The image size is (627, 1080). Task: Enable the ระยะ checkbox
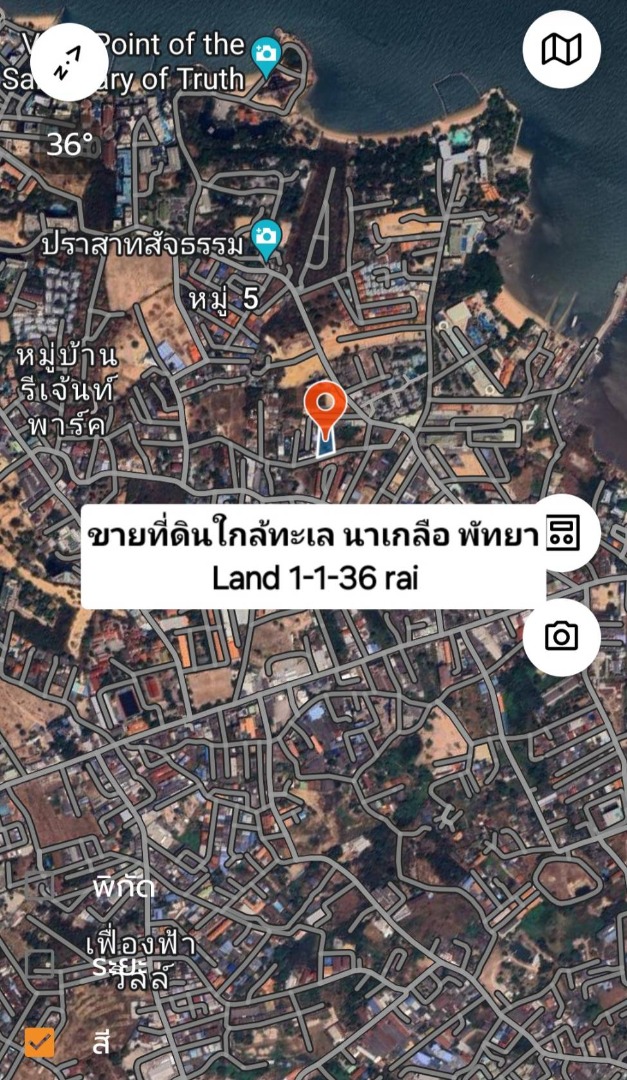click(40, 965)
